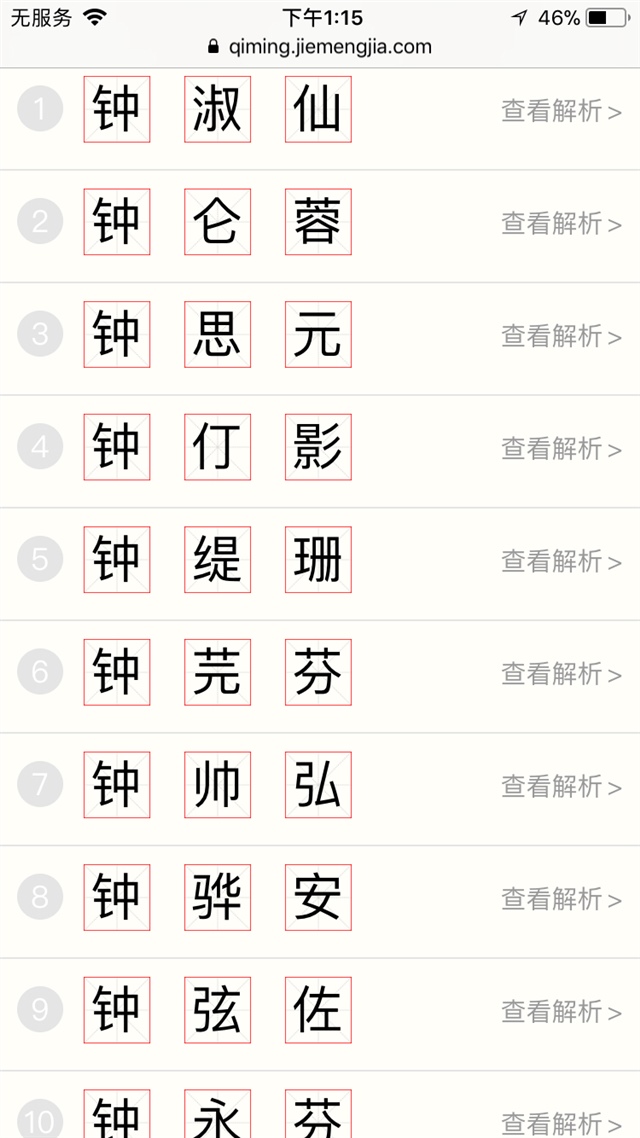Open 查看解析 for 钟思元
The image size is (640, 1138).
(x=560, y=336)
